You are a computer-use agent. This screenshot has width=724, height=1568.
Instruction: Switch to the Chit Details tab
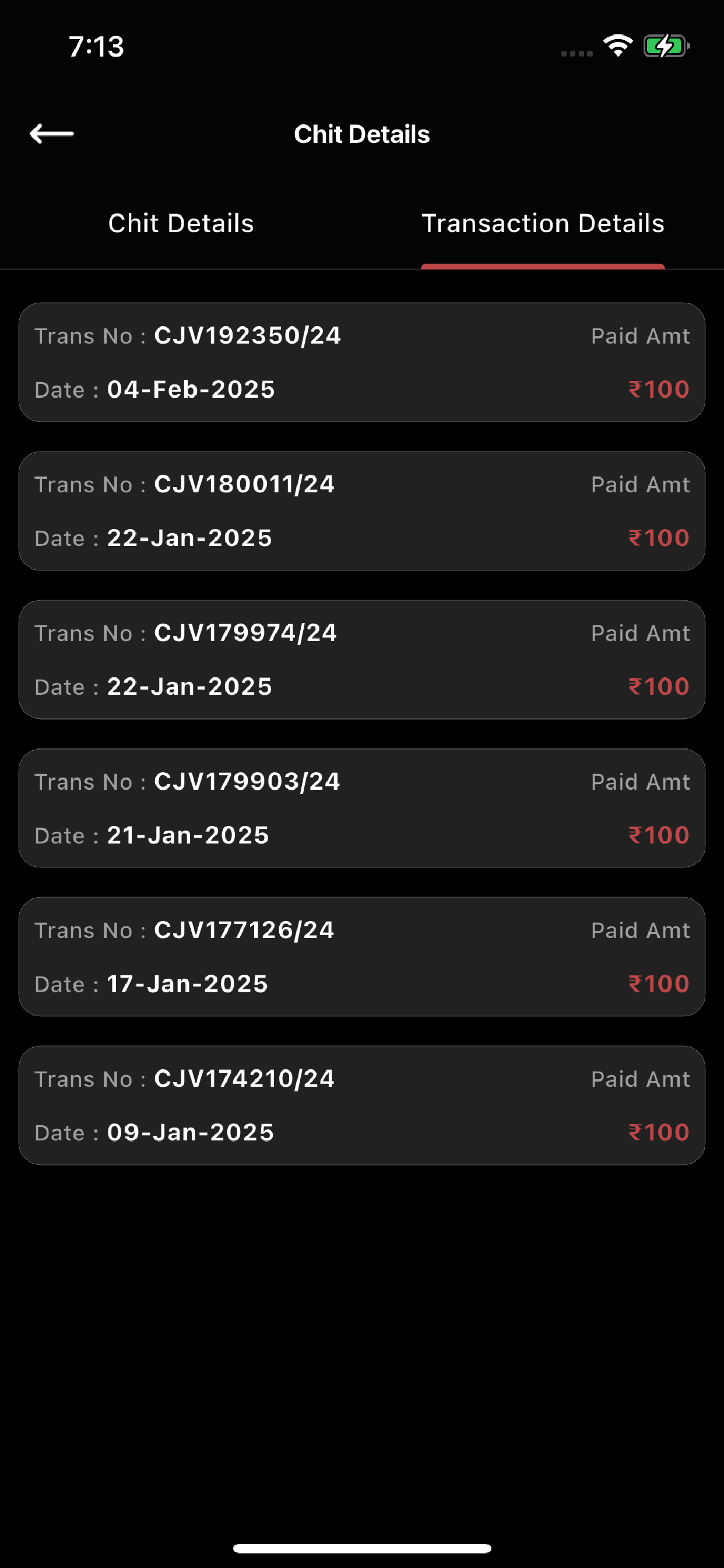181,223
